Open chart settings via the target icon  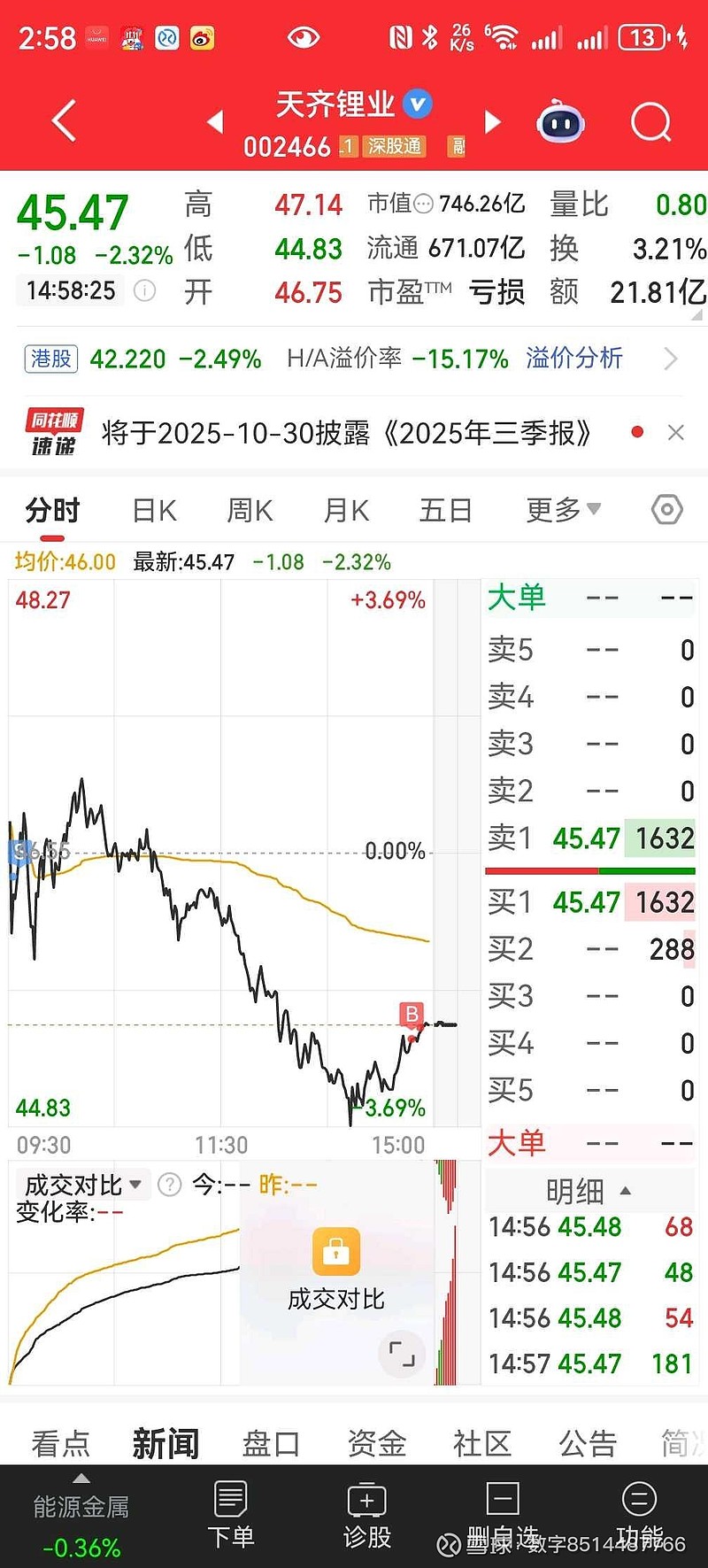coord(666,510)
